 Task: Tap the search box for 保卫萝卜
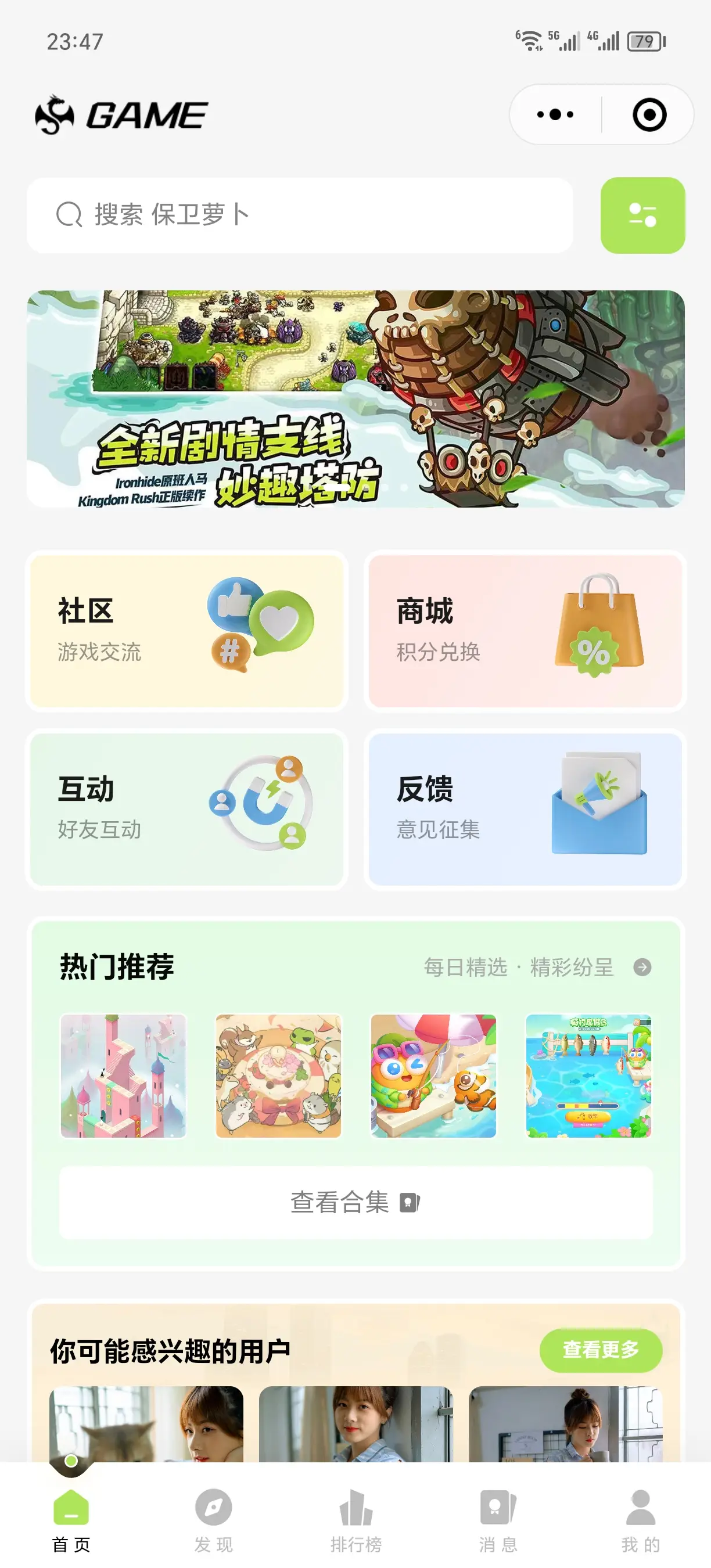298,215
